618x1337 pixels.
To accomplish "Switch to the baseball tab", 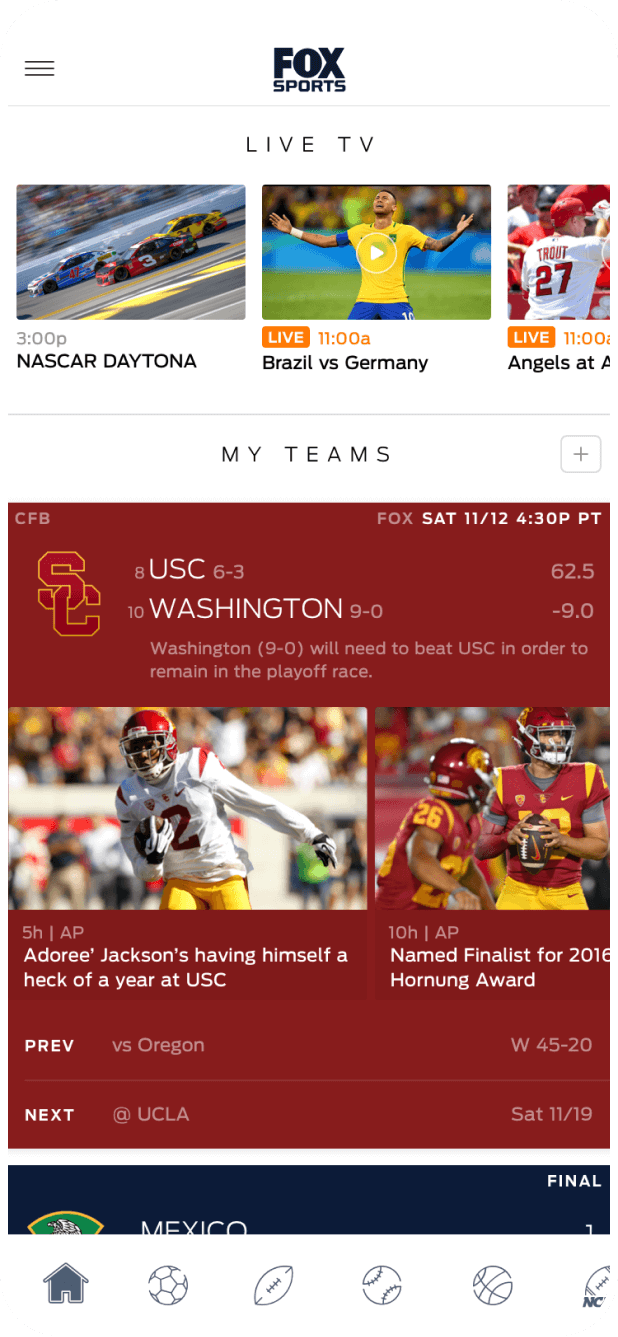I will tap(382, 1285).
